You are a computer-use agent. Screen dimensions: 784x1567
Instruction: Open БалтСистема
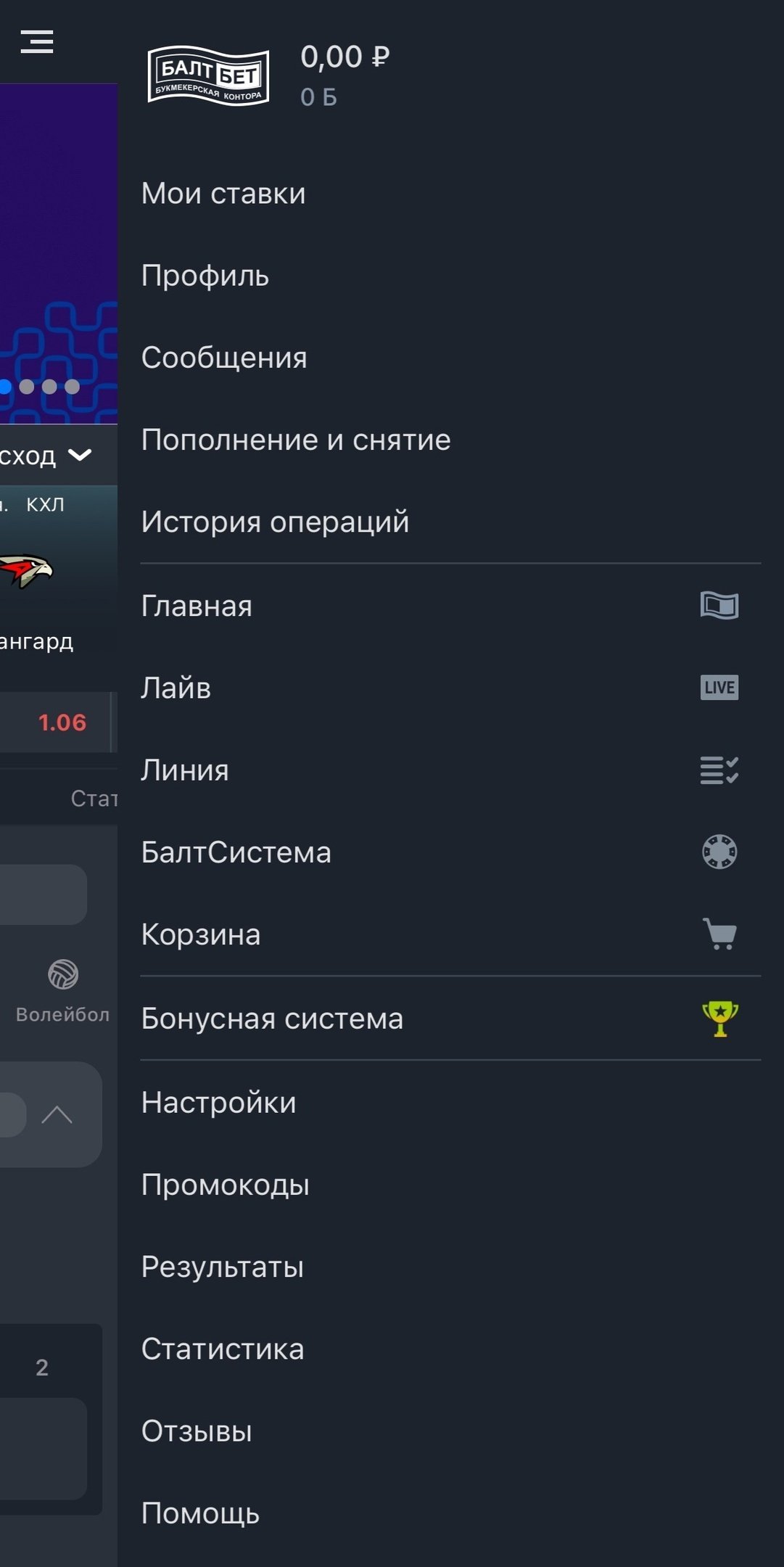pos(236,852)
